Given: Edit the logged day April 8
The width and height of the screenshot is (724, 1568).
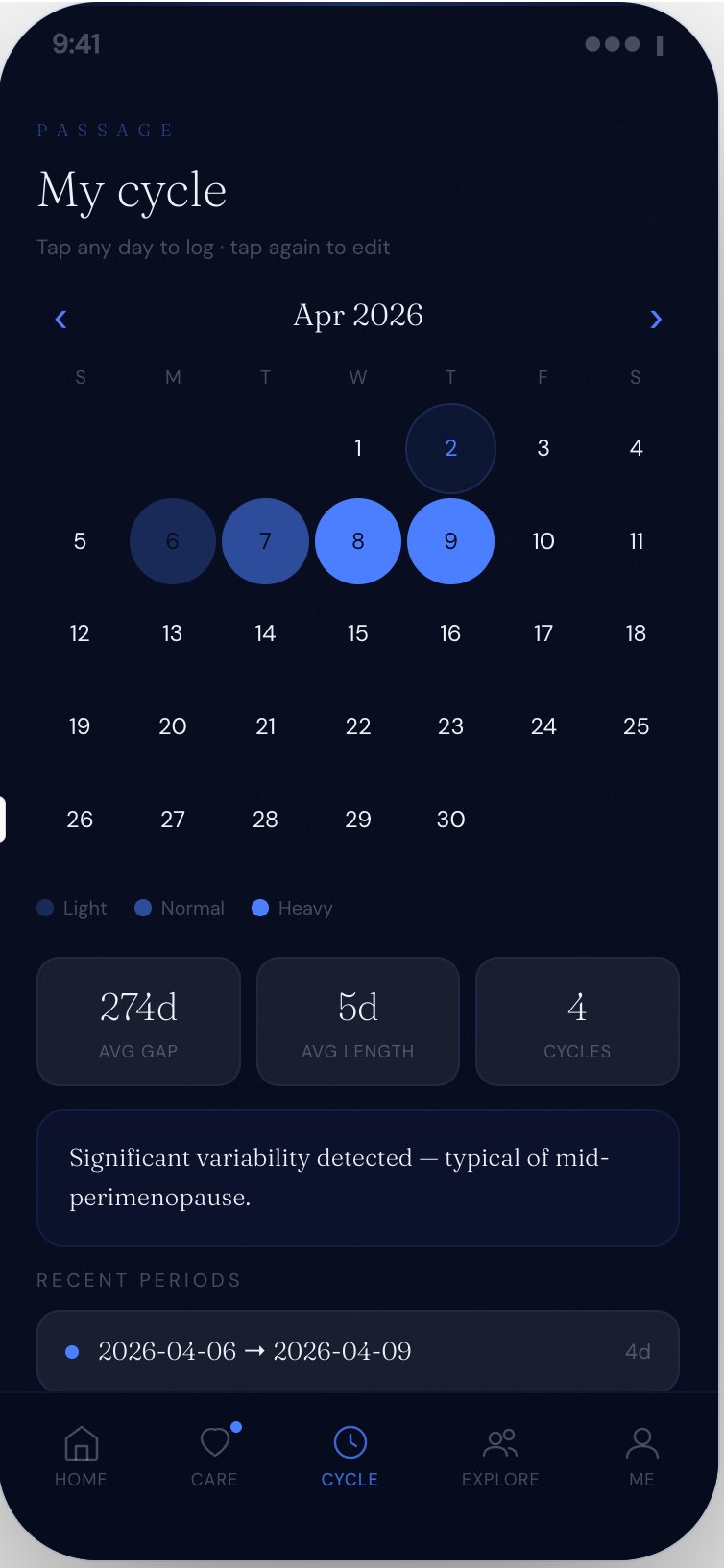Looking at the screenshot, I should pyautogui.click(x=358, y=541).
